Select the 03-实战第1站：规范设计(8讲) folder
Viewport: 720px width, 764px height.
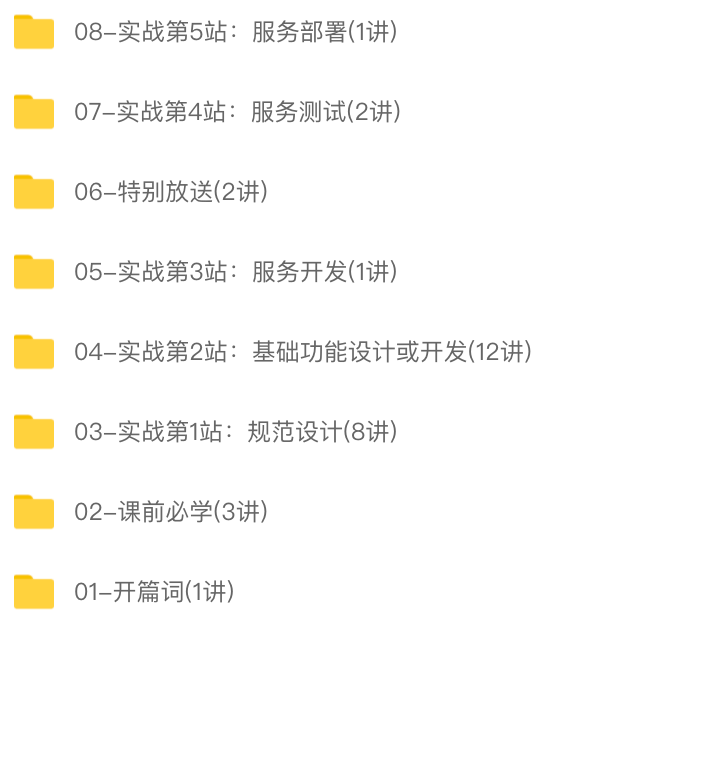(x=230, y=432)
